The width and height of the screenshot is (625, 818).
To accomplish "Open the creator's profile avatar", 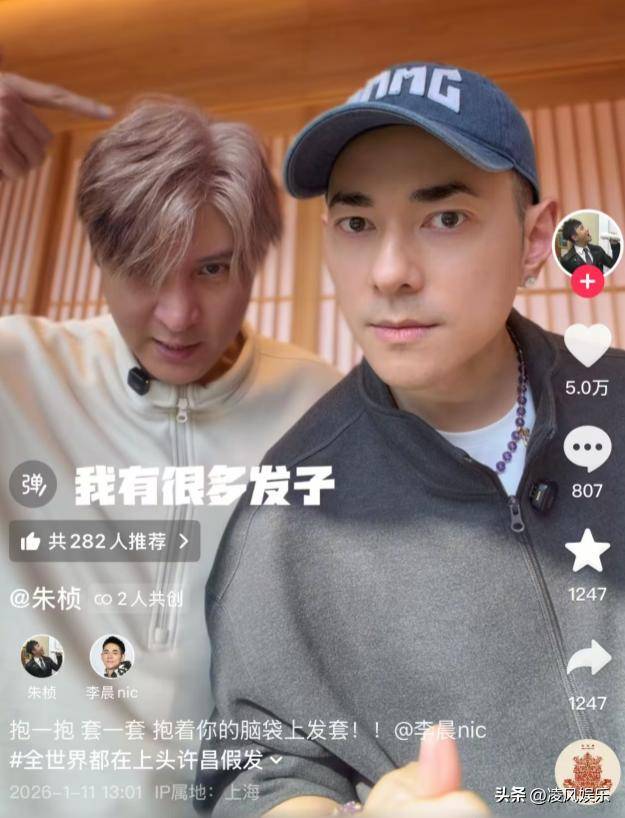I will 587,241.
